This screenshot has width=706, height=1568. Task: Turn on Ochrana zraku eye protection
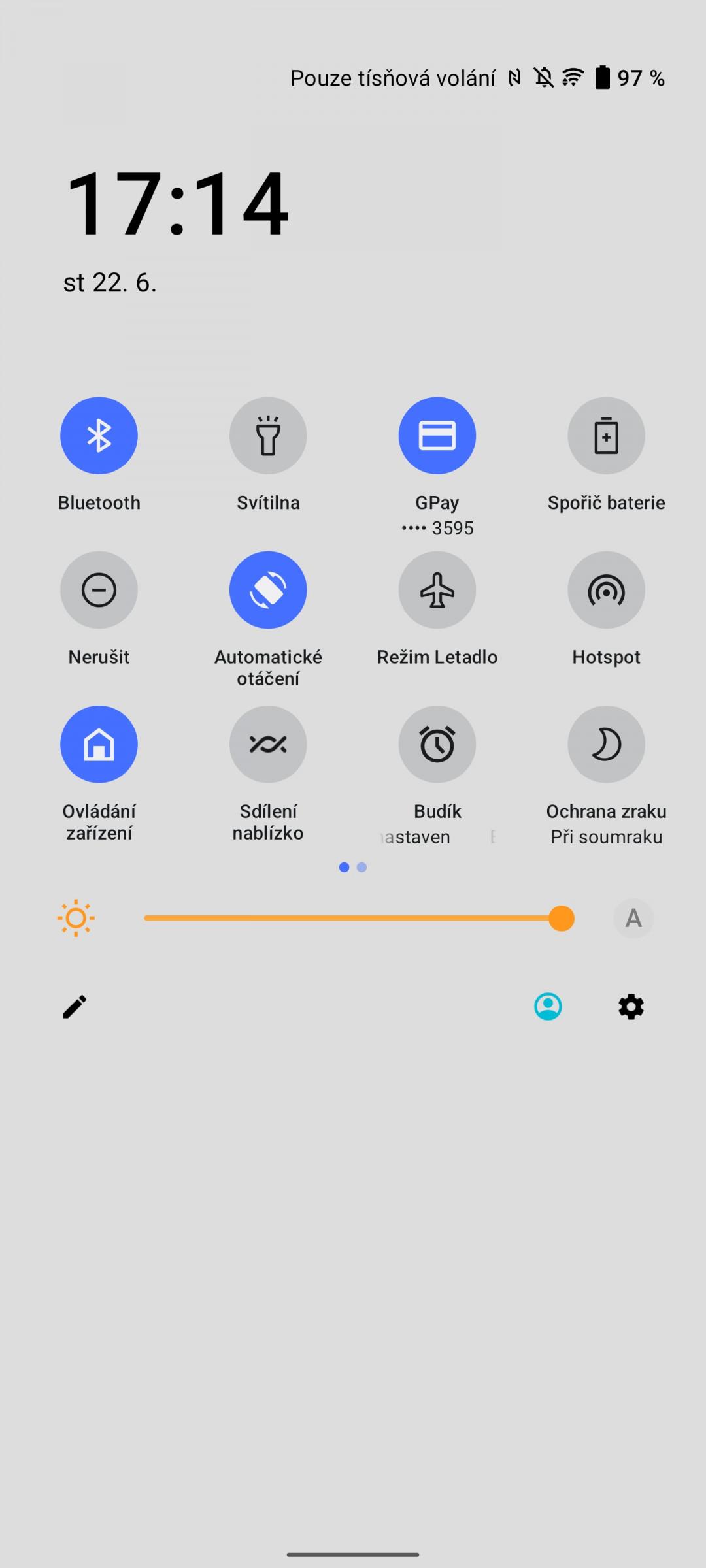(x=607, y=744)
